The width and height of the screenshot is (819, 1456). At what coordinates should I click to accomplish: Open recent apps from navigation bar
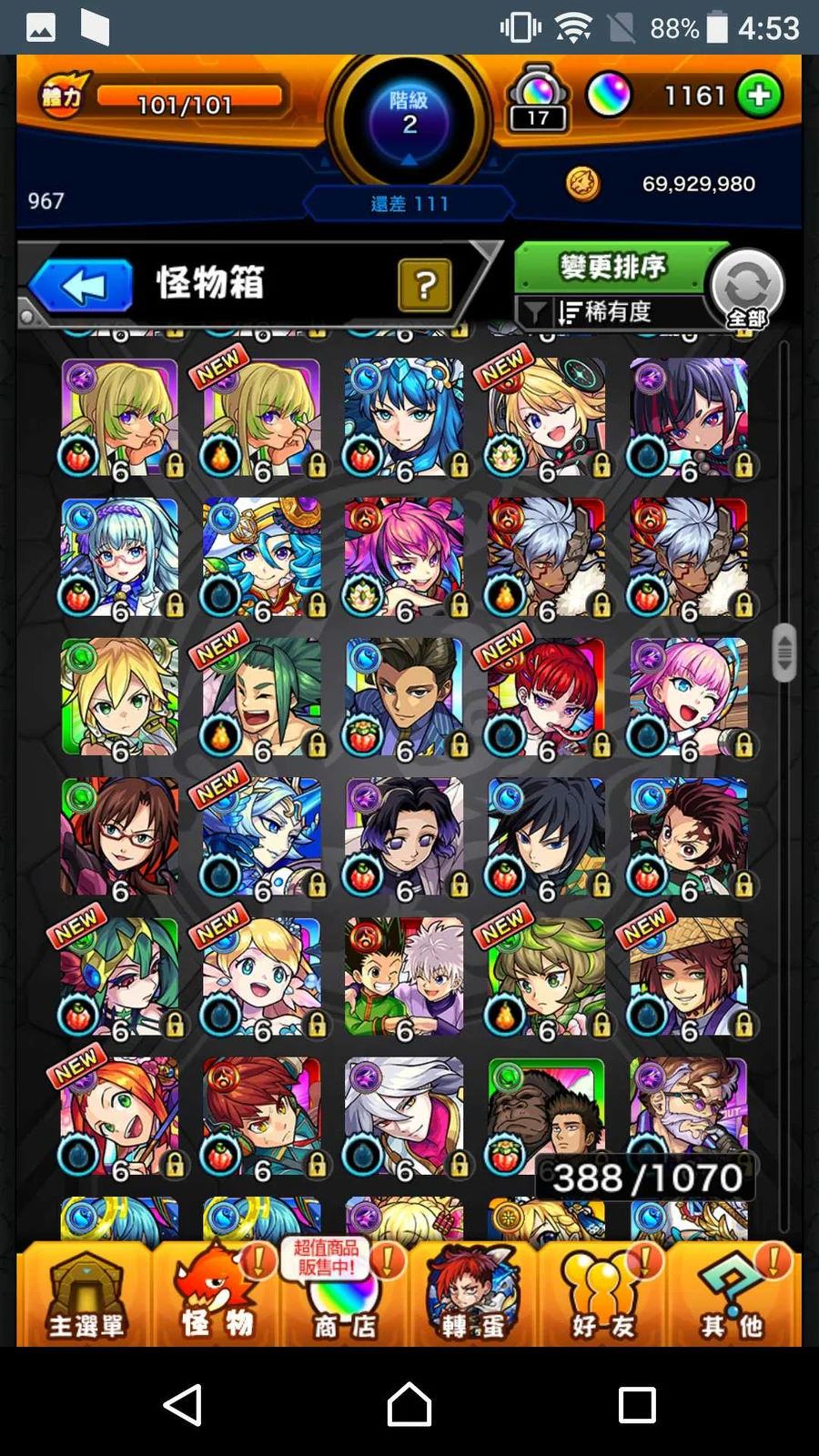[x=637, y=1404]
